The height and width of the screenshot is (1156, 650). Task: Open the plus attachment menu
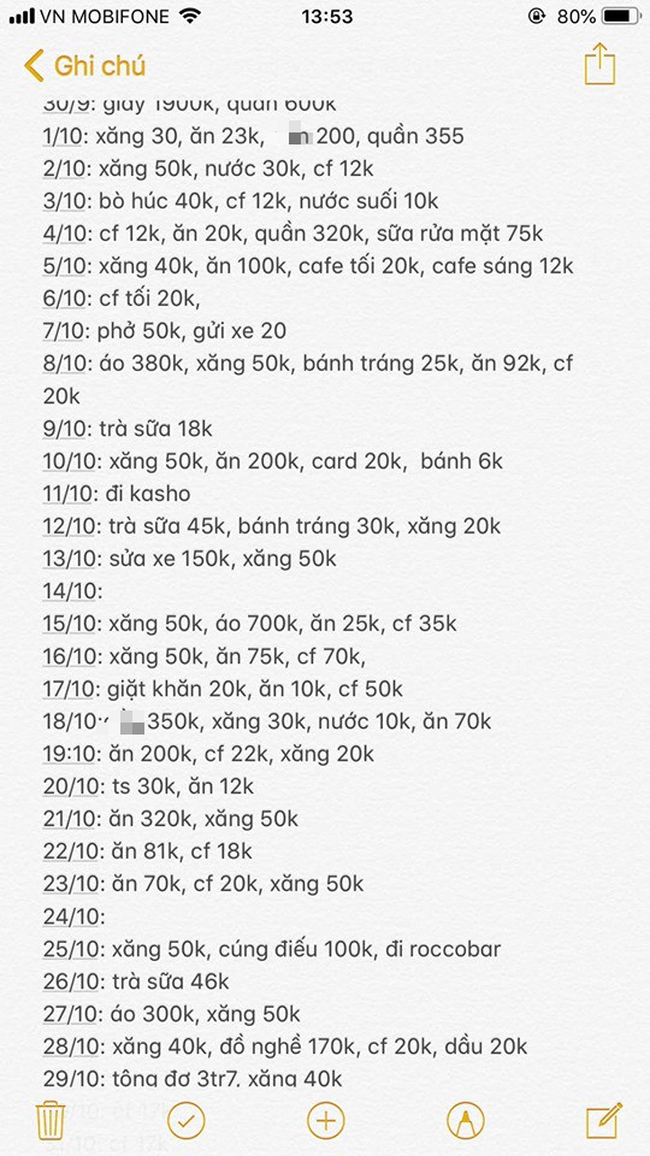tap(325, 1120)
